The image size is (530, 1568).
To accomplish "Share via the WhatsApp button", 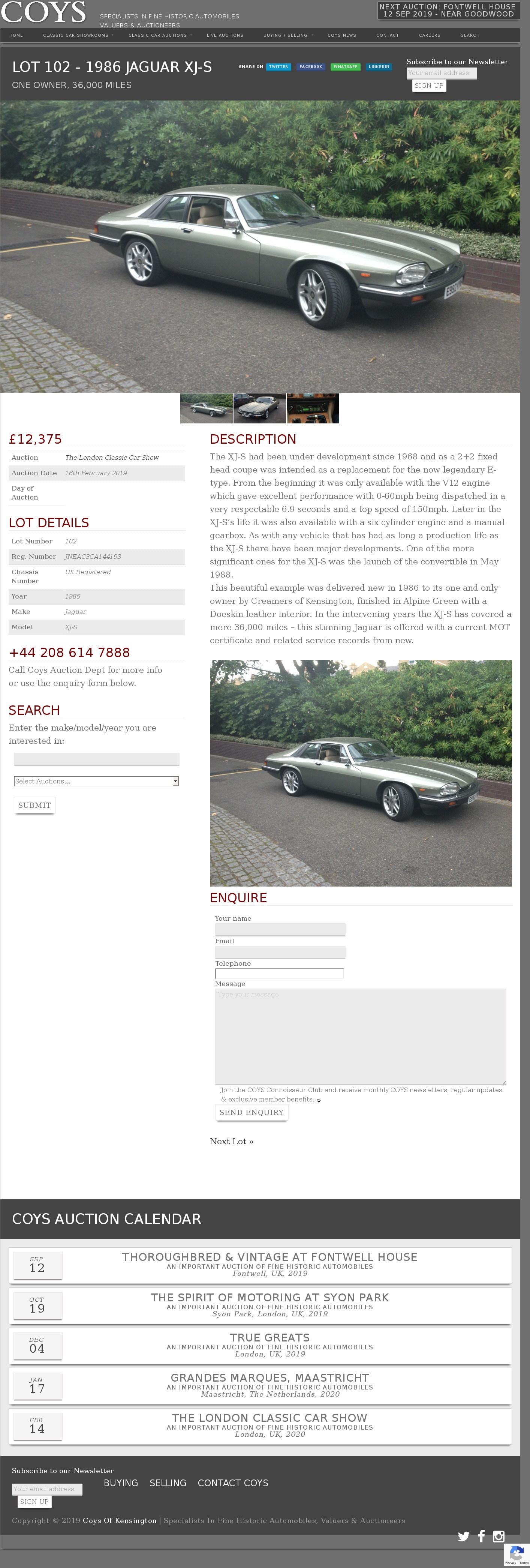I will click(x=345, y=67).
